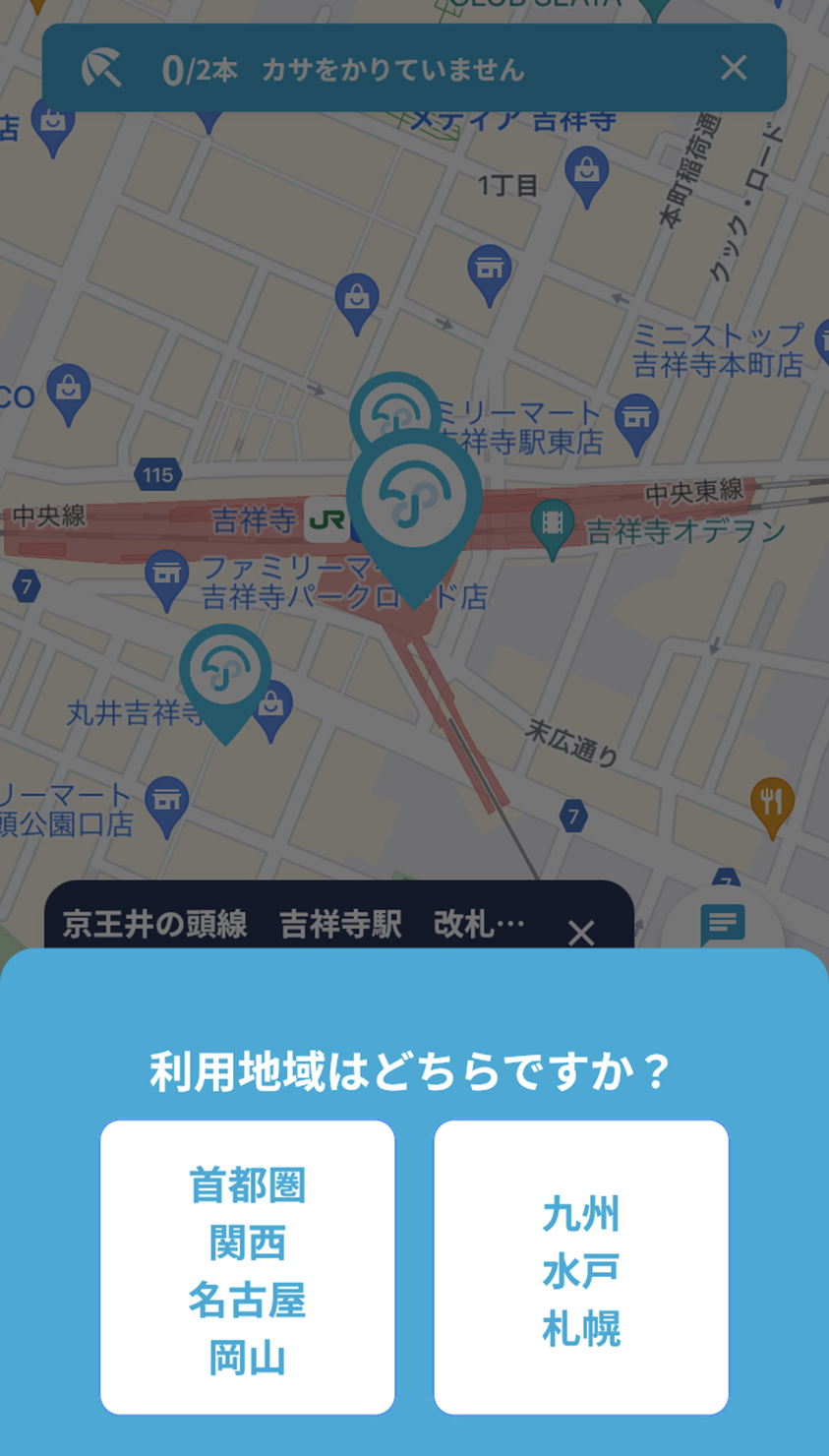Dismiss the umbrella rental status banner

pyautogui.click(x=734, y=68)
